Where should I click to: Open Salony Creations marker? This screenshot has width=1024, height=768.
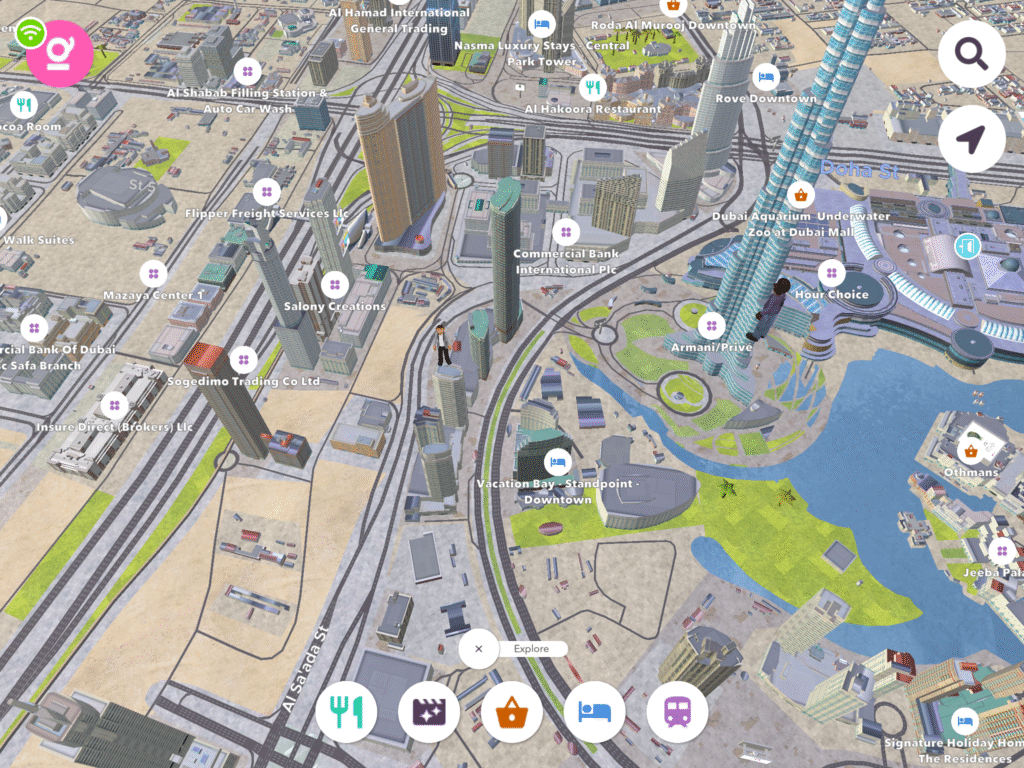click(336, 284)
